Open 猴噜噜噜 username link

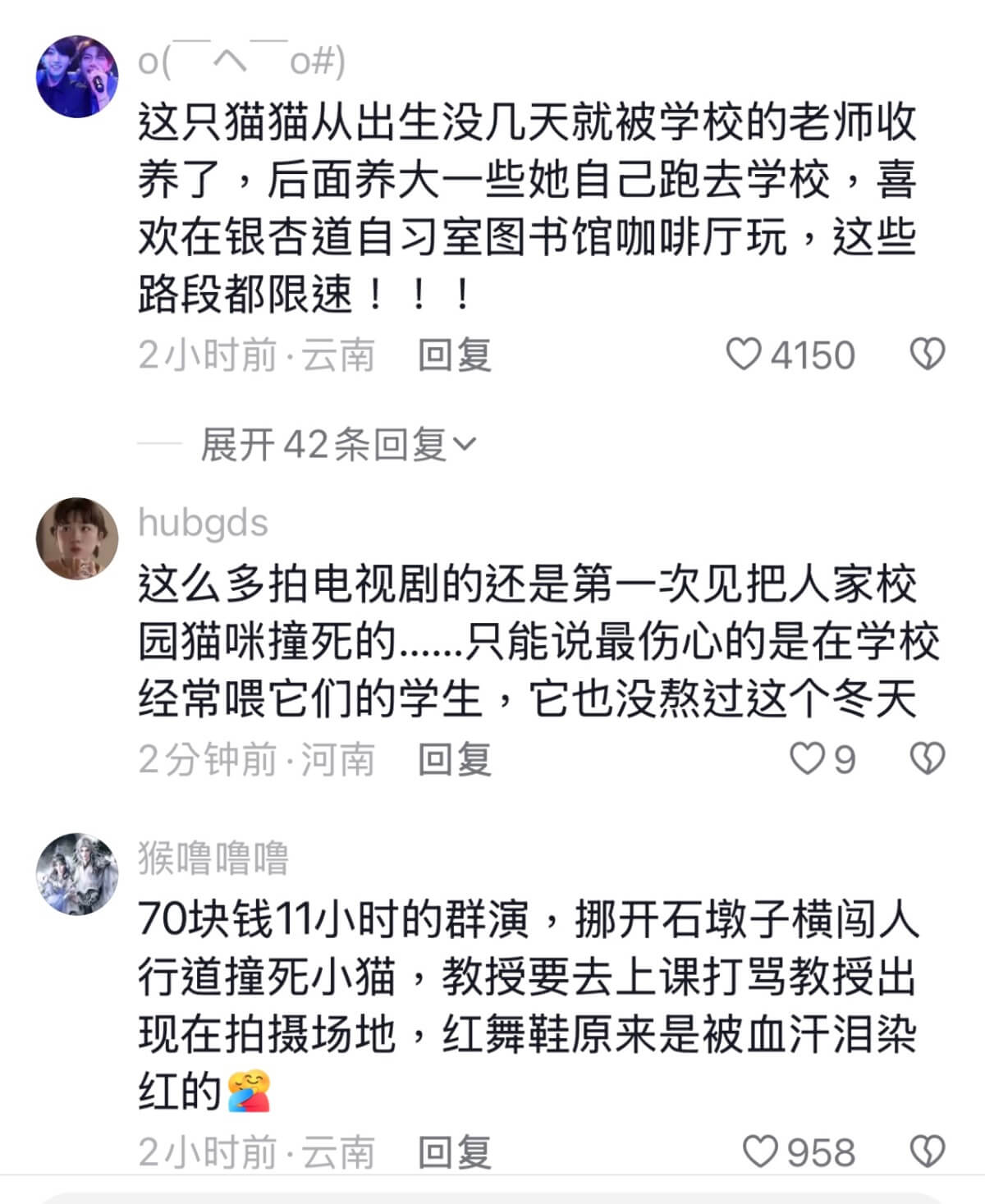[213, 858]
